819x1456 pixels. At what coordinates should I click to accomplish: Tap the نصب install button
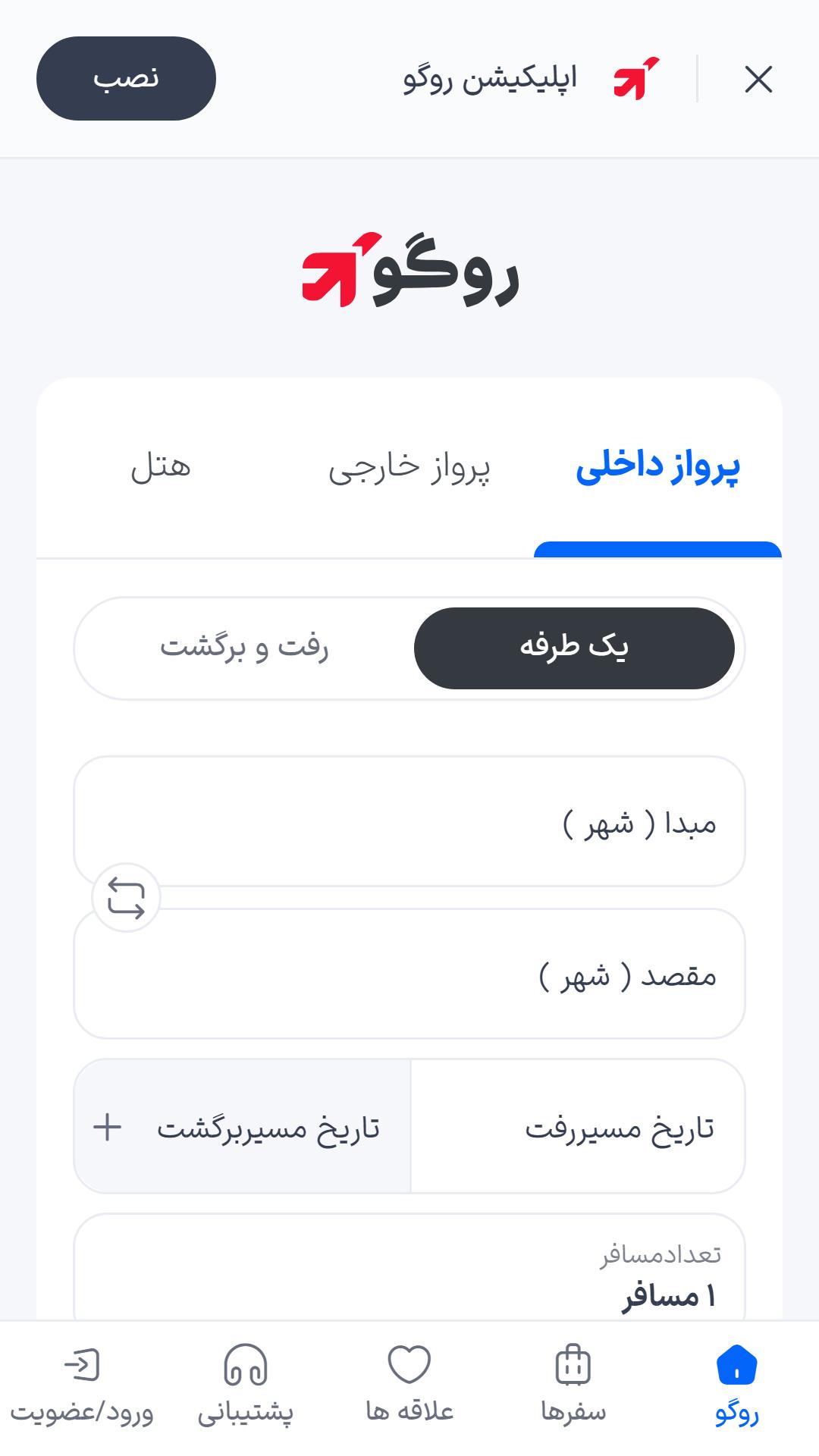(126, 78)
